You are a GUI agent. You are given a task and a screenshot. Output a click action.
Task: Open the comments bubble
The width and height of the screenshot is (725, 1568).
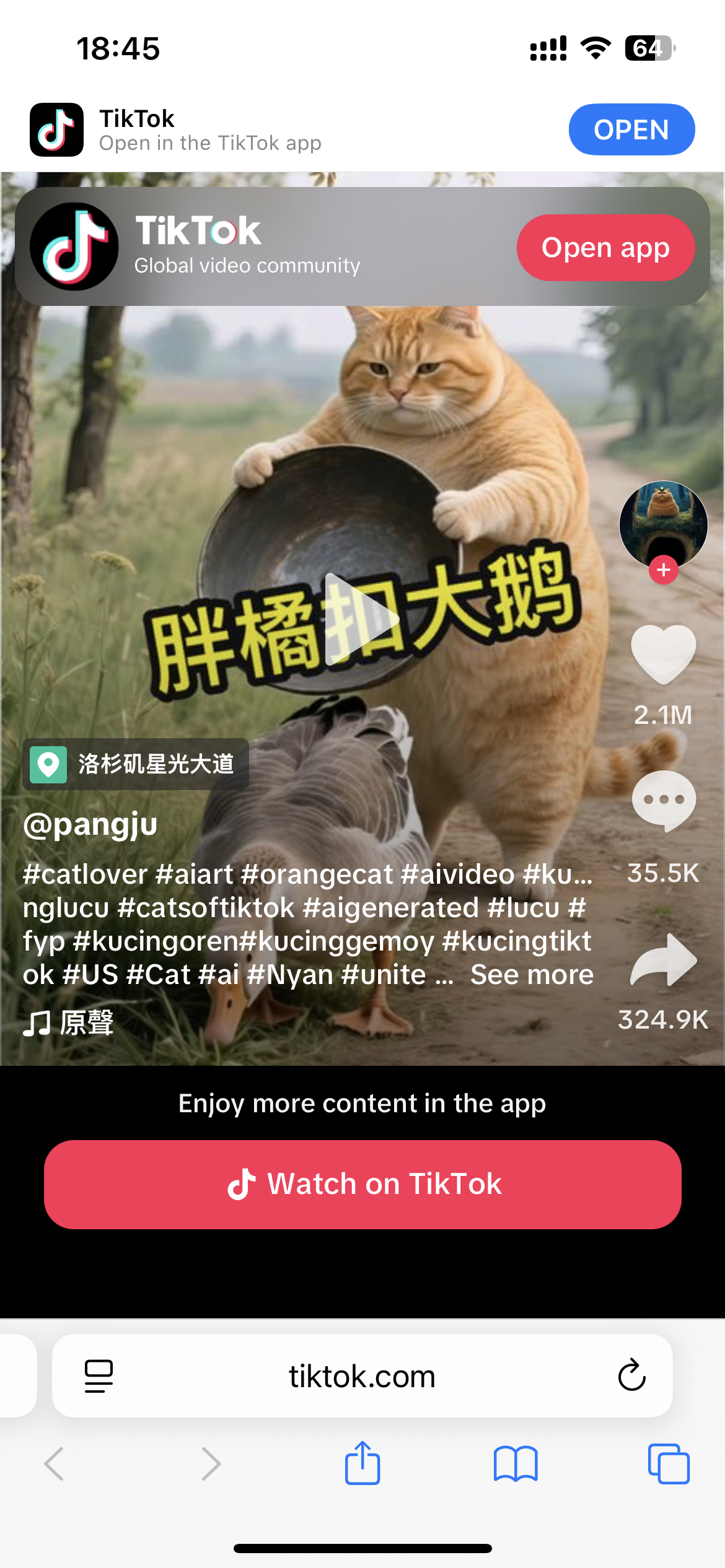coord(663,800)
